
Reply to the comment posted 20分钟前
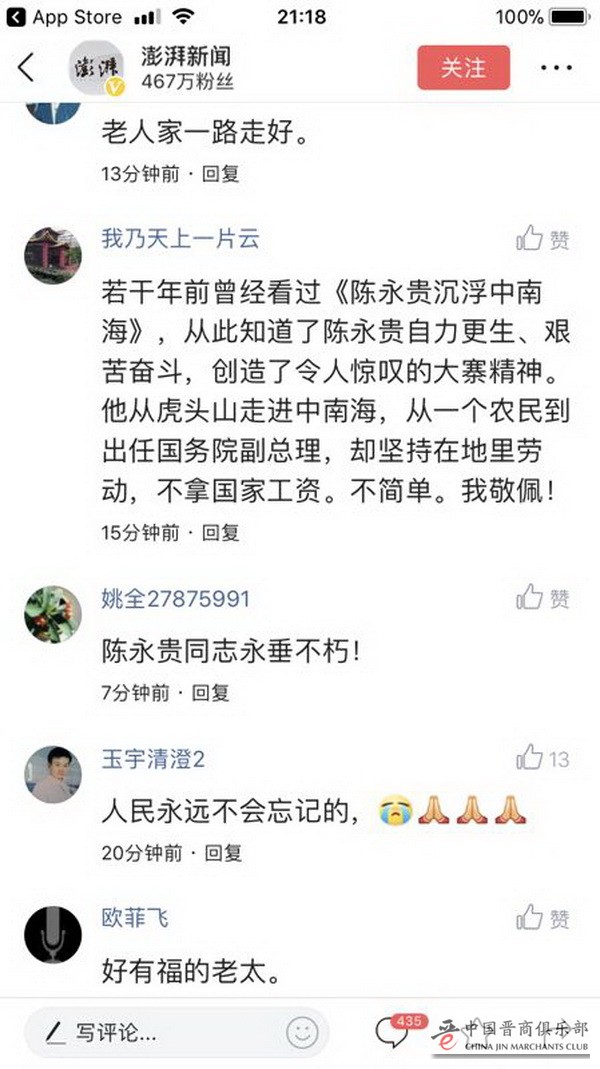coord(220,853)
